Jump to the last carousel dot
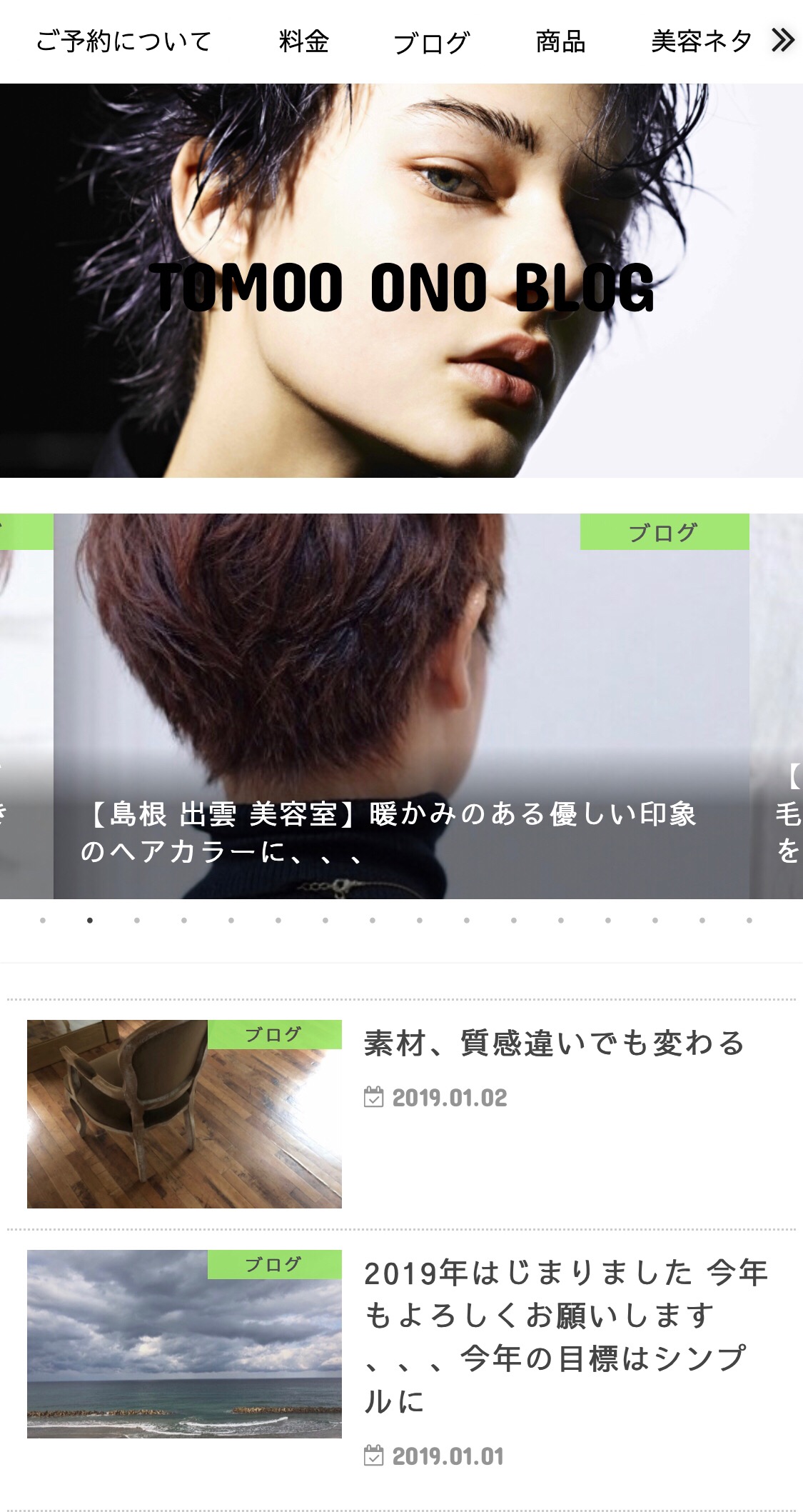This screenshot has width=803, height=1512. pos(749,921)
